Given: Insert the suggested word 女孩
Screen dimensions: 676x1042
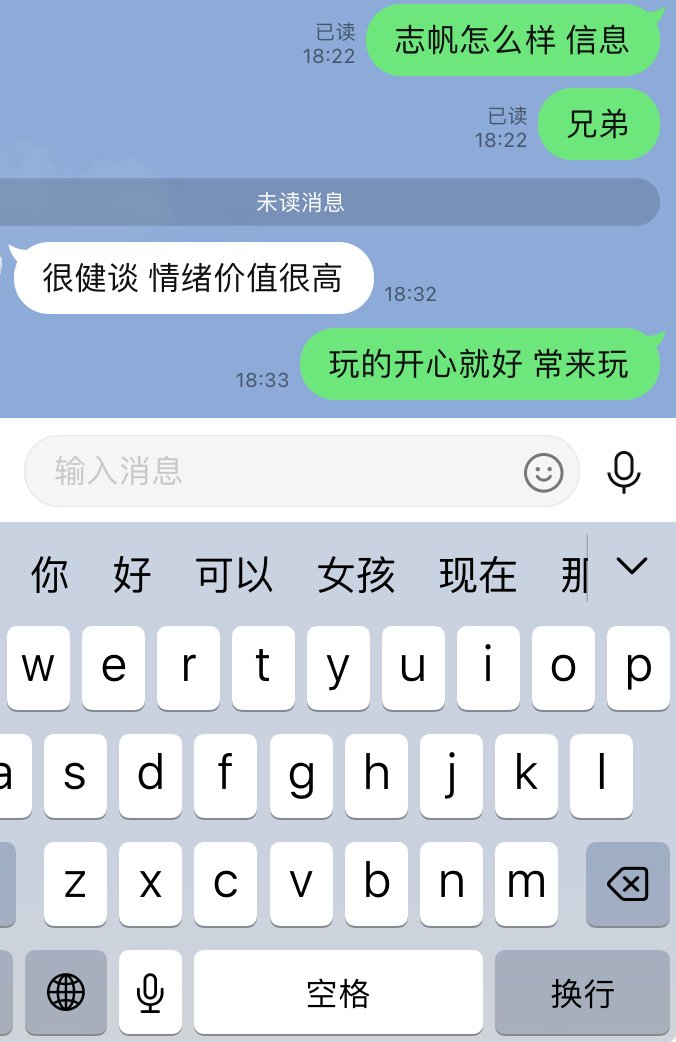Looking at the screenshot, I should pos(356,575).
